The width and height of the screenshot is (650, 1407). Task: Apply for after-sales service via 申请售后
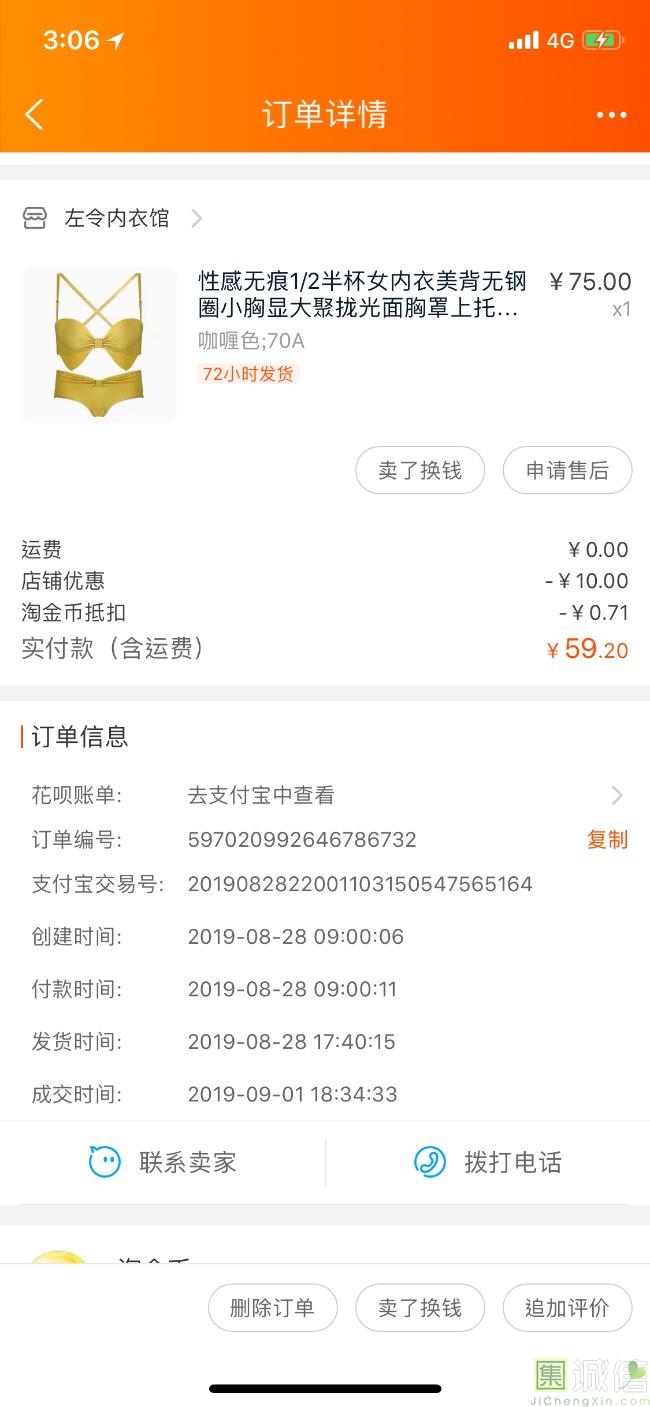567,471
